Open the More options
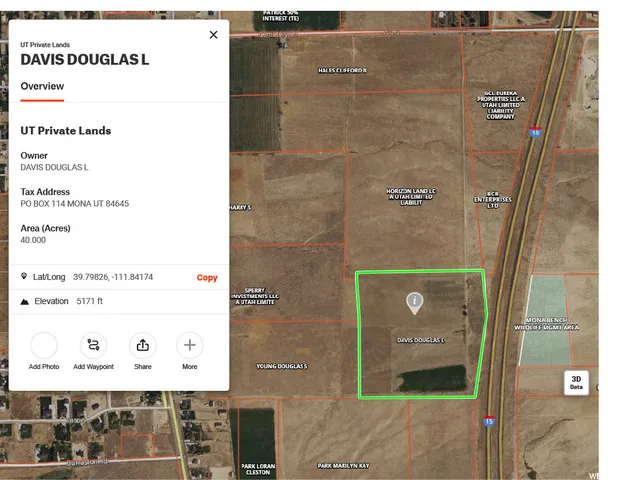The image size is (621, 480). click(190, 346)
